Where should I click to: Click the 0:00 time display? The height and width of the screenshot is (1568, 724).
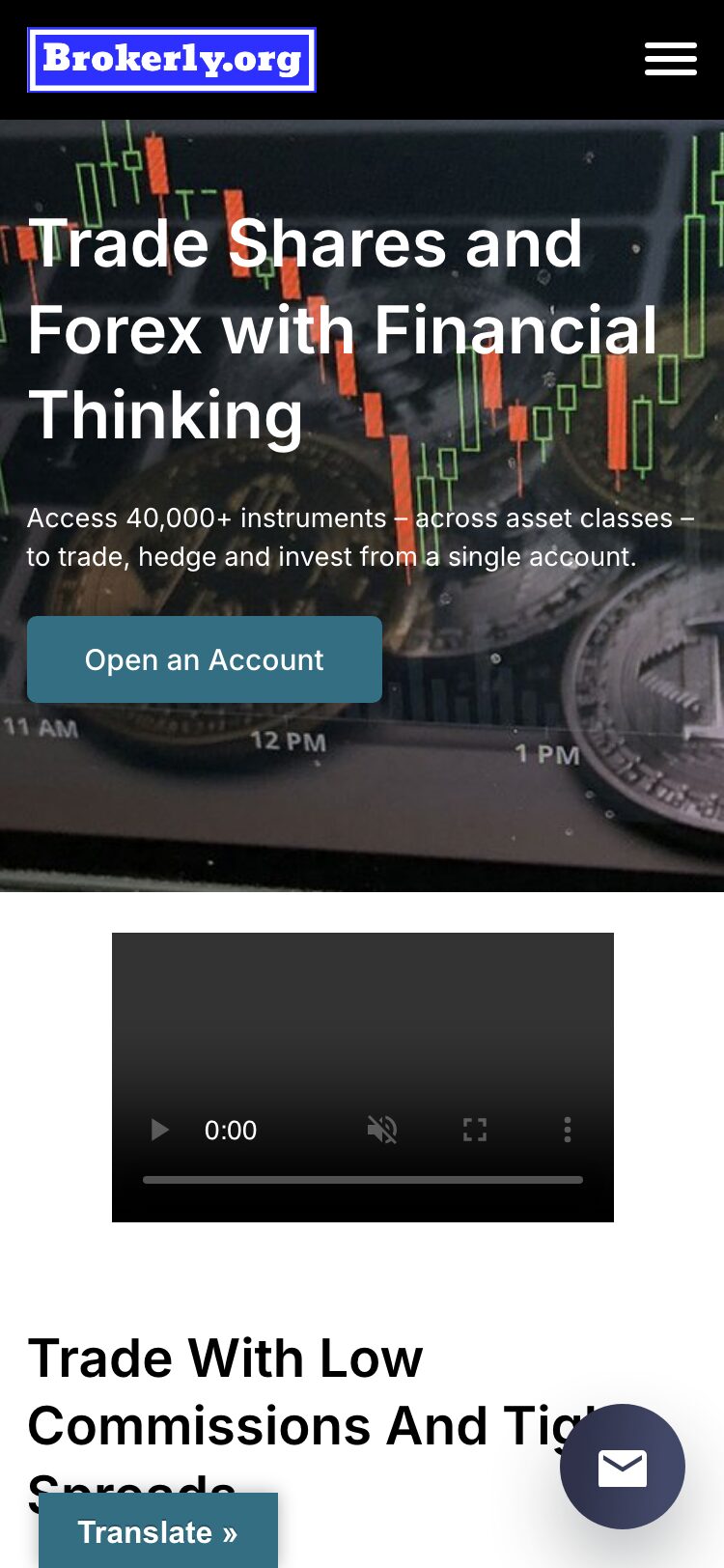[x=230, y=1130]
